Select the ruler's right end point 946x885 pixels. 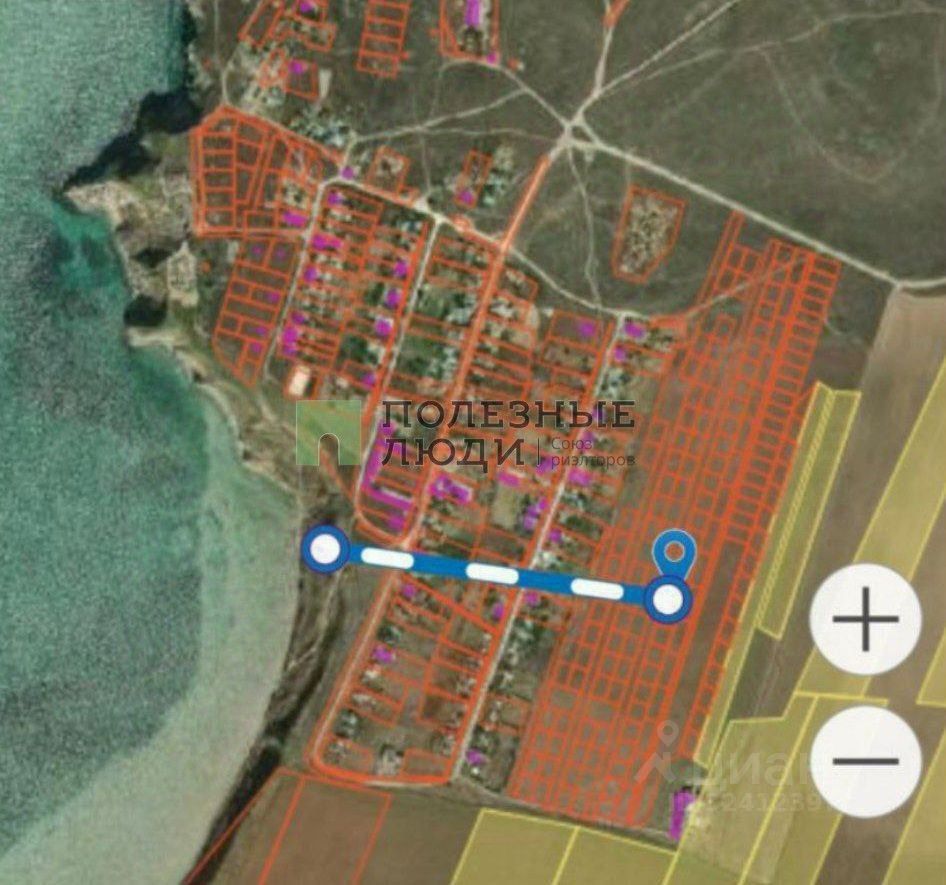[x=668, y=600]
